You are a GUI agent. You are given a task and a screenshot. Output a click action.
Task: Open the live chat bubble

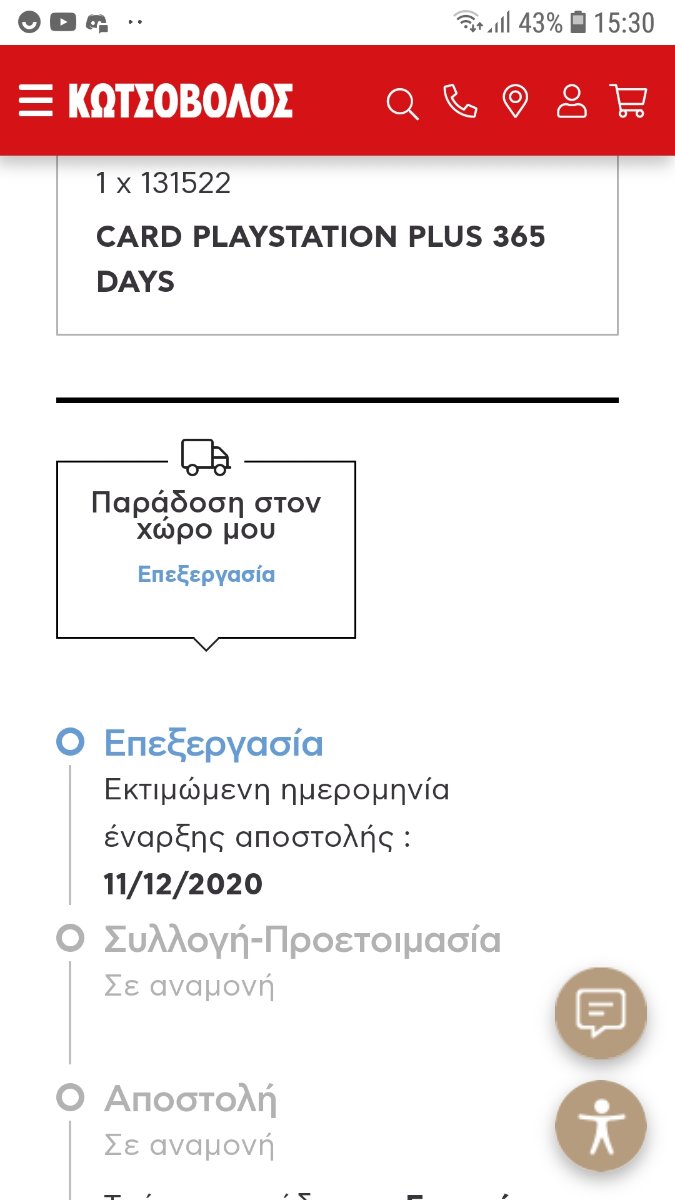pyautogui.click(x=601, y=1013)
